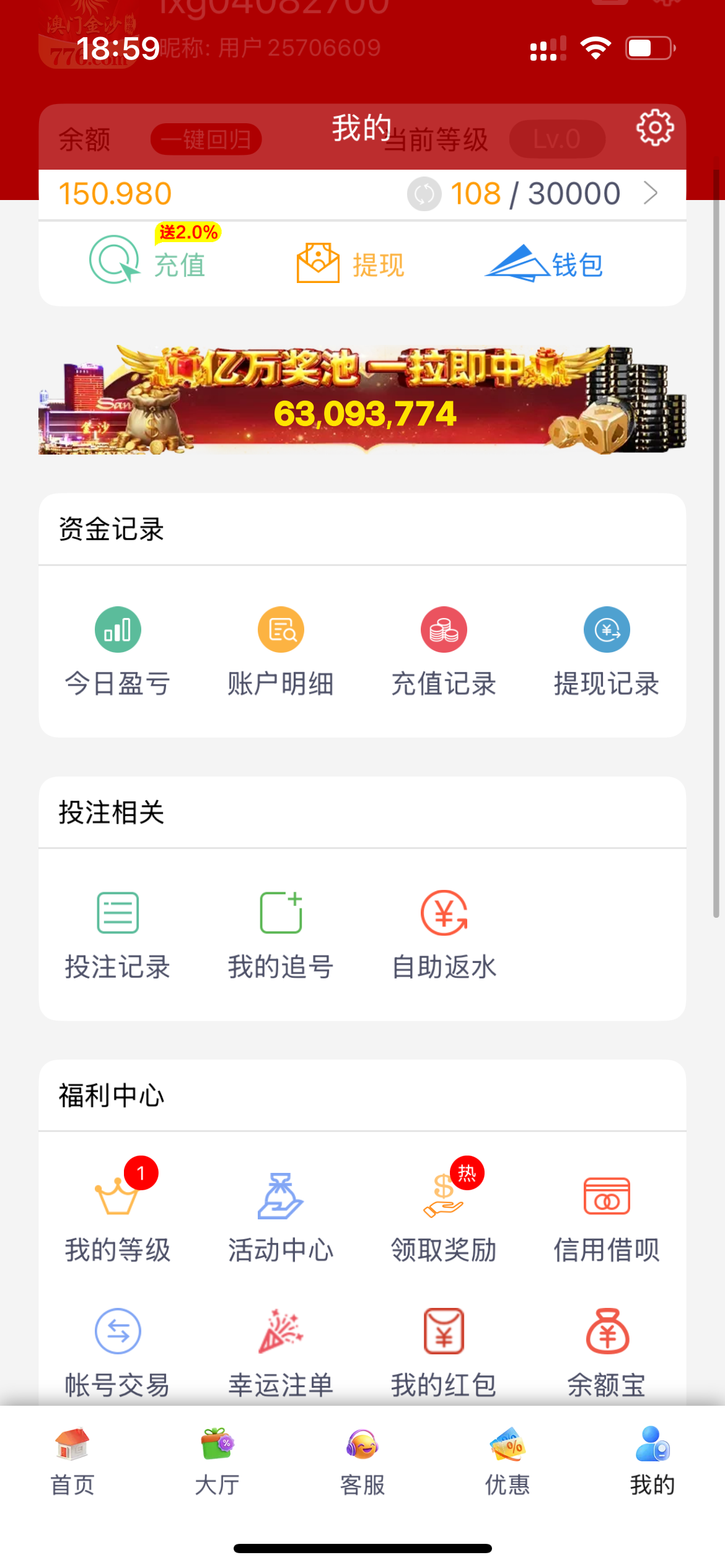Screen dimensions: 725x1568
Task: Select 自助返水 self-service rebate
Action: click(x=444, y=935)
